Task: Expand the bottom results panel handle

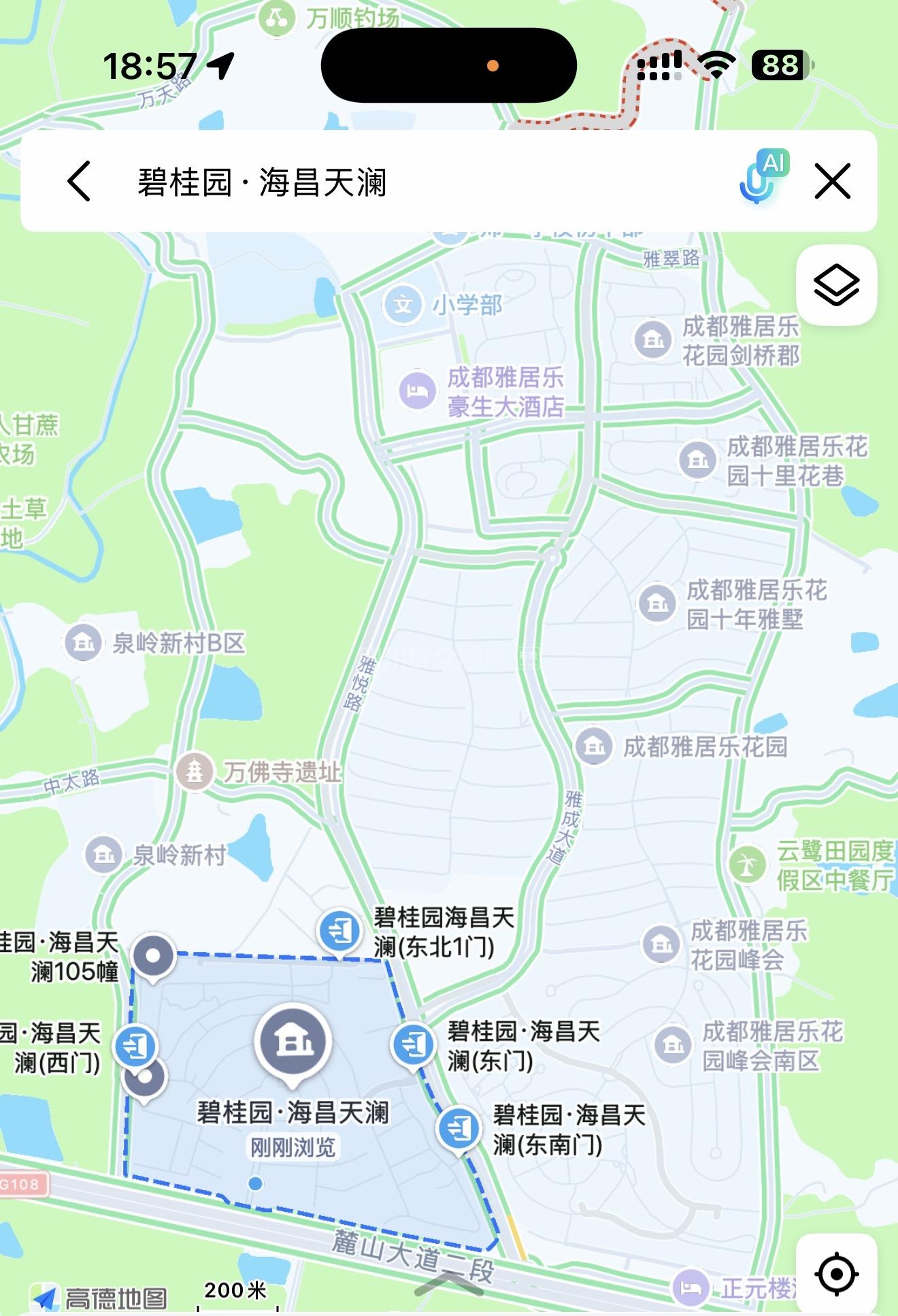Action: pyautogui.click(x=449, y=1284)
